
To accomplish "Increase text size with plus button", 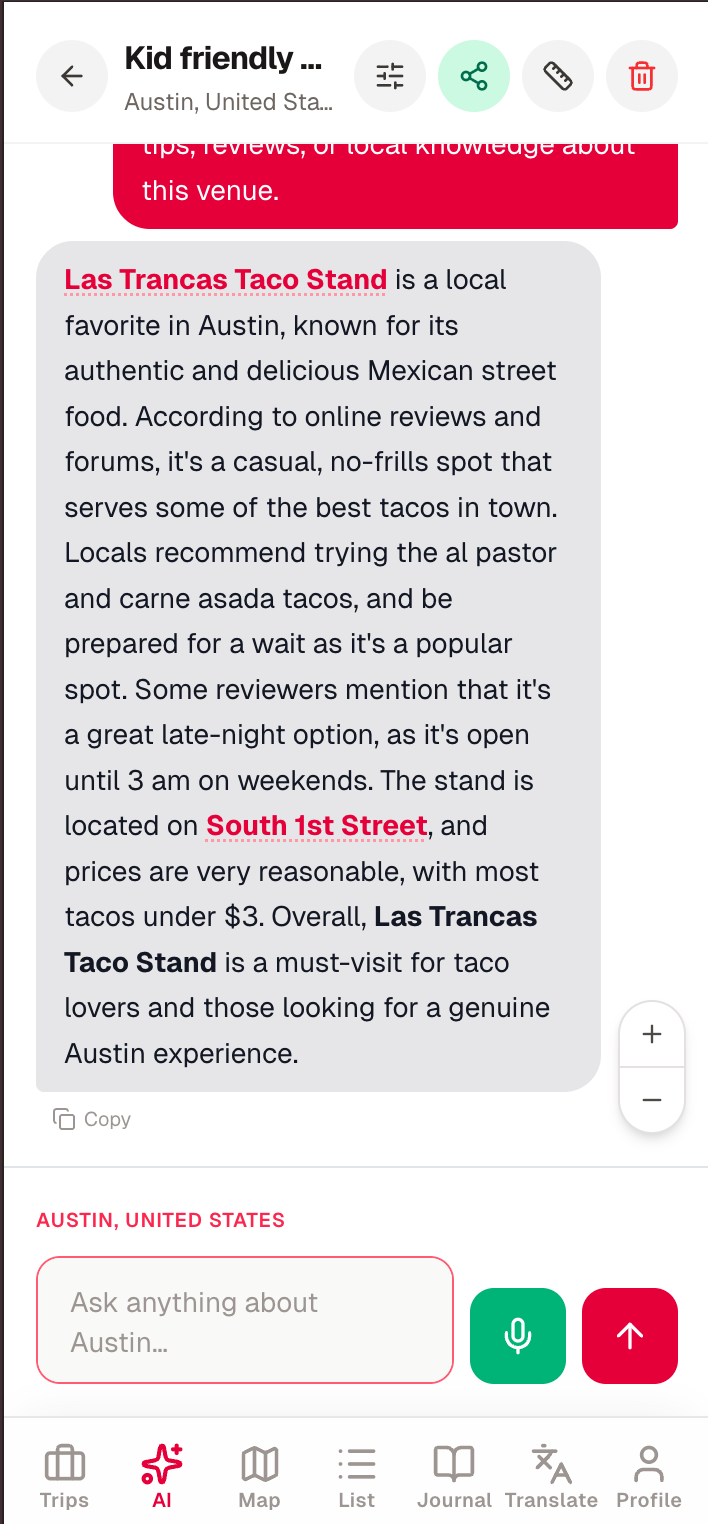I will tap(652, 1035).
